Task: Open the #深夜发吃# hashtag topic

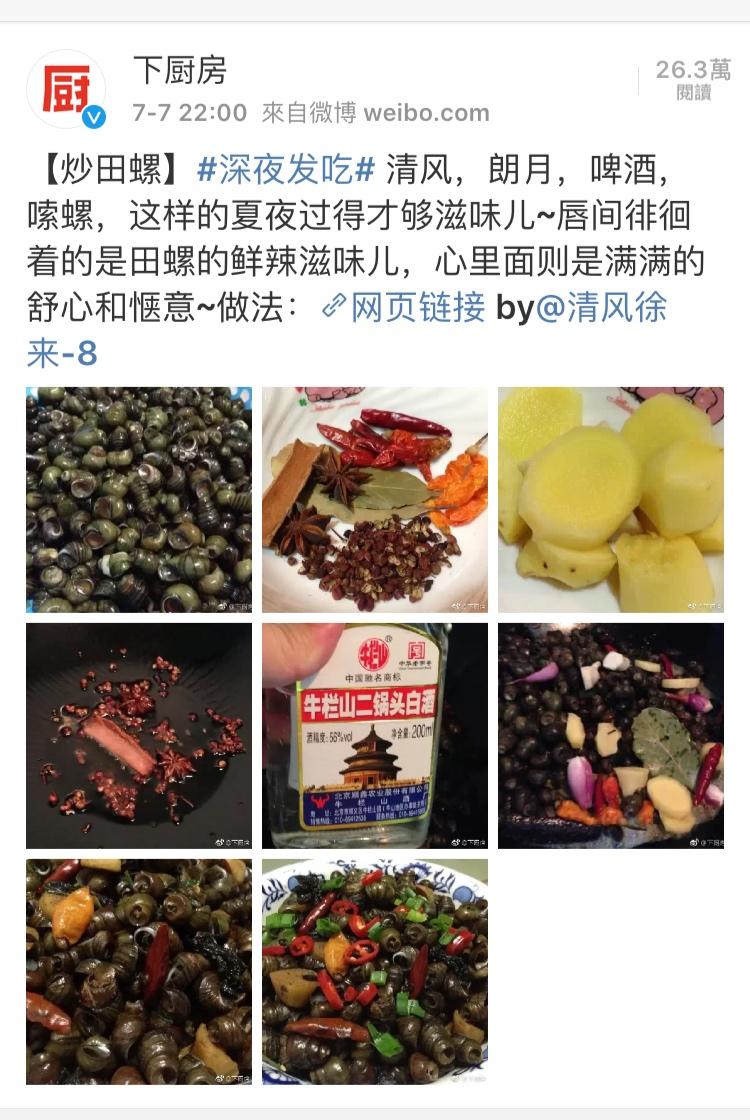Action: [286, 170]
